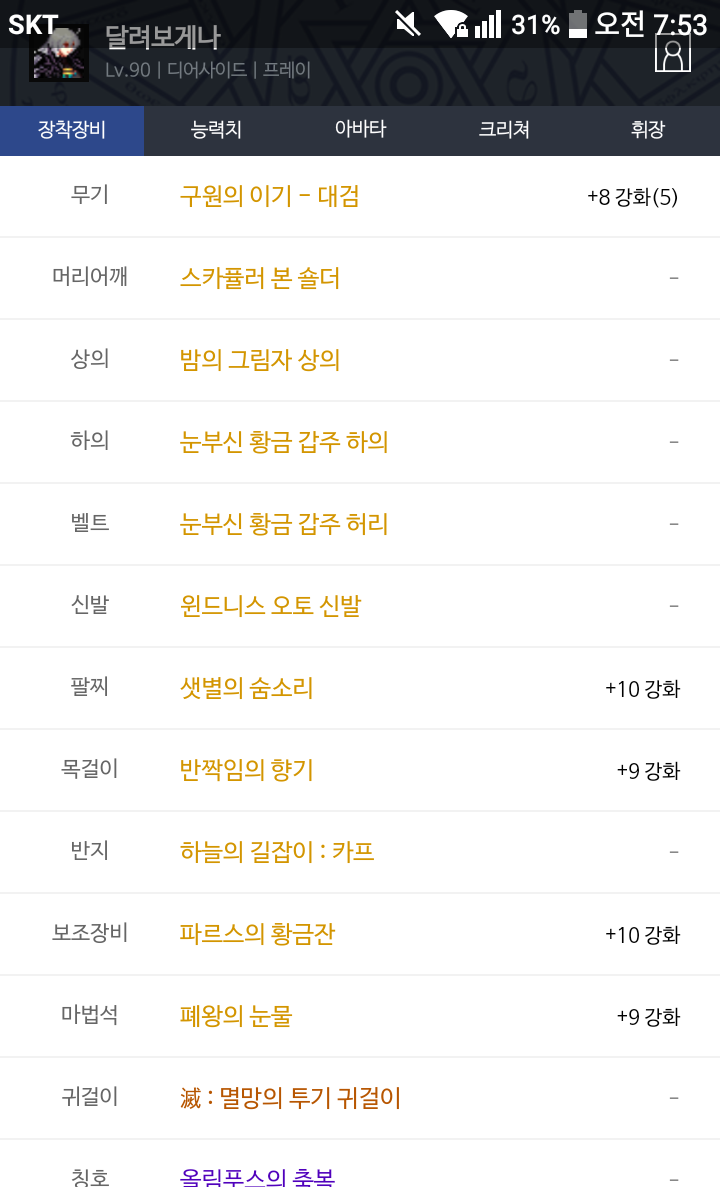The width and height of the screenshot is (720, 1187).
Task: Switch to the 크리쳐 tab
Action: coord(504,130)
